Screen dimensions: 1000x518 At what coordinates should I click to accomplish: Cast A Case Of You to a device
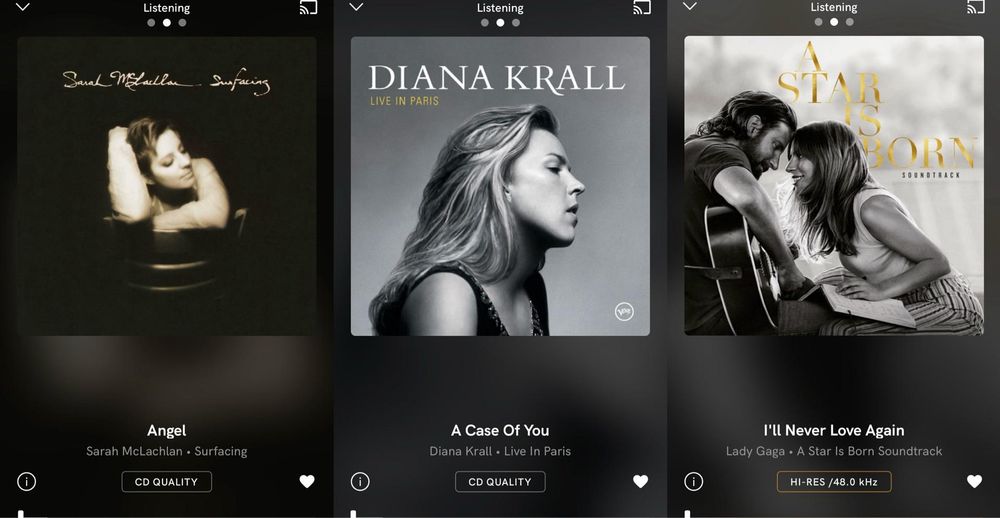[x=642, y=7]
